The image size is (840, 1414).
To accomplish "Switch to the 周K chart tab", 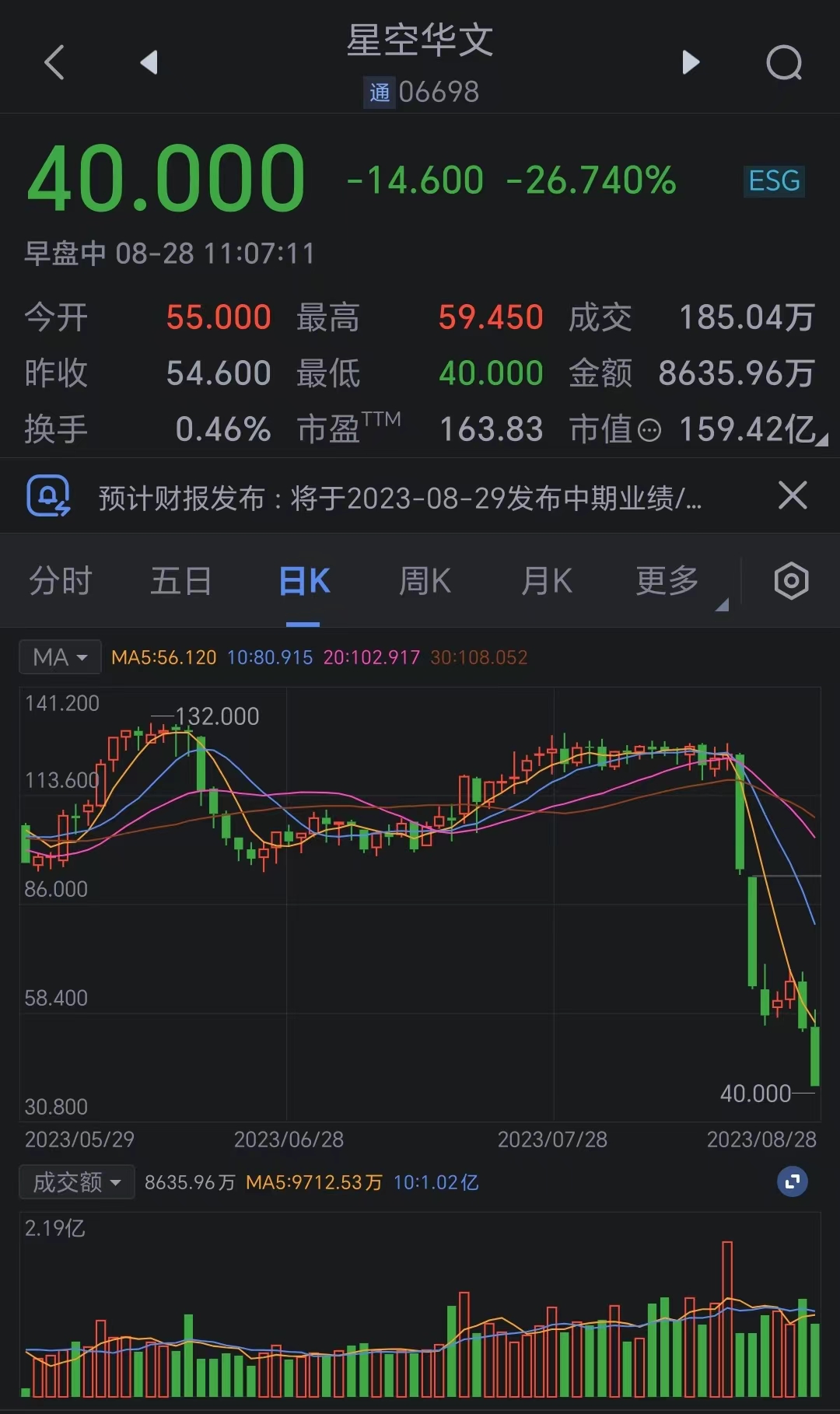I will click(425, 581).
